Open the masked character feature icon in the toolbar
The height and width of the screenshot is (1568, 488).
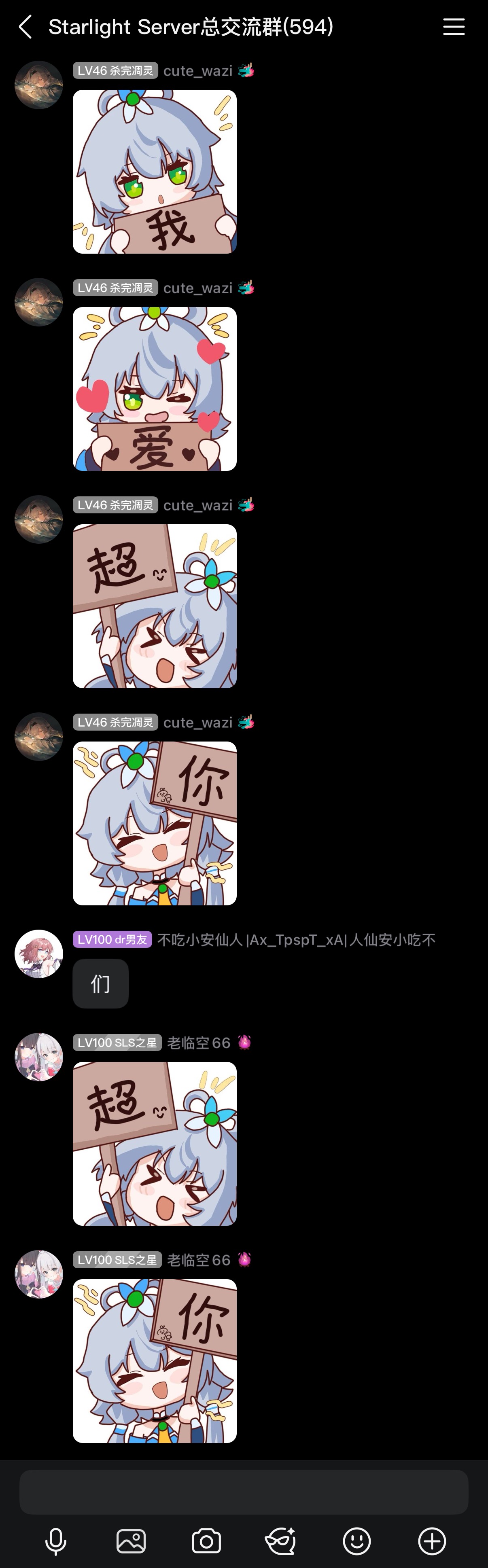point(280,1541)
